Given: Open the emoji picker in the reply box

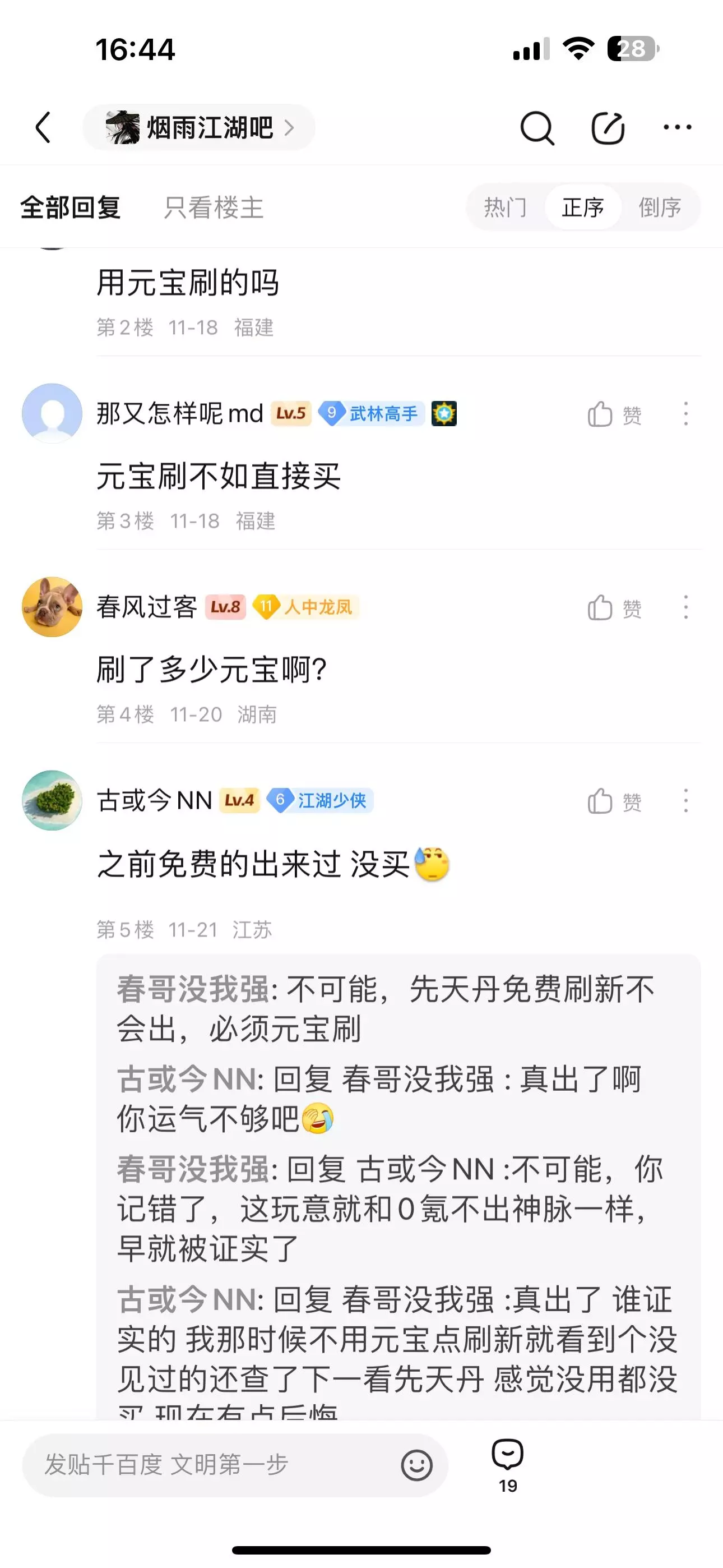Looking at the screenshot, I should pyautogui.click(x=417, y=1465).
